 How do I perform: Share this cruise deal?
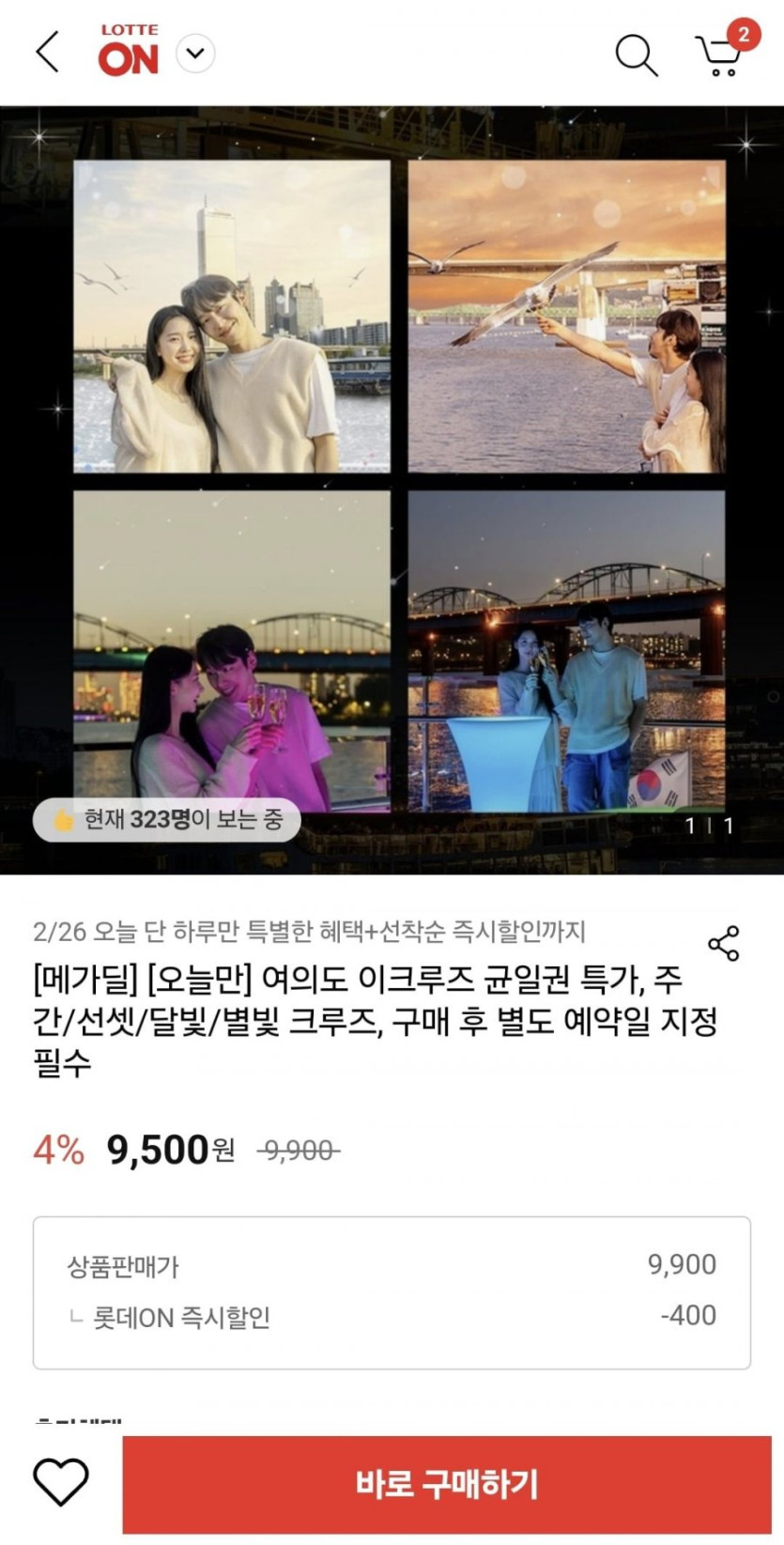tap(723, 943)
